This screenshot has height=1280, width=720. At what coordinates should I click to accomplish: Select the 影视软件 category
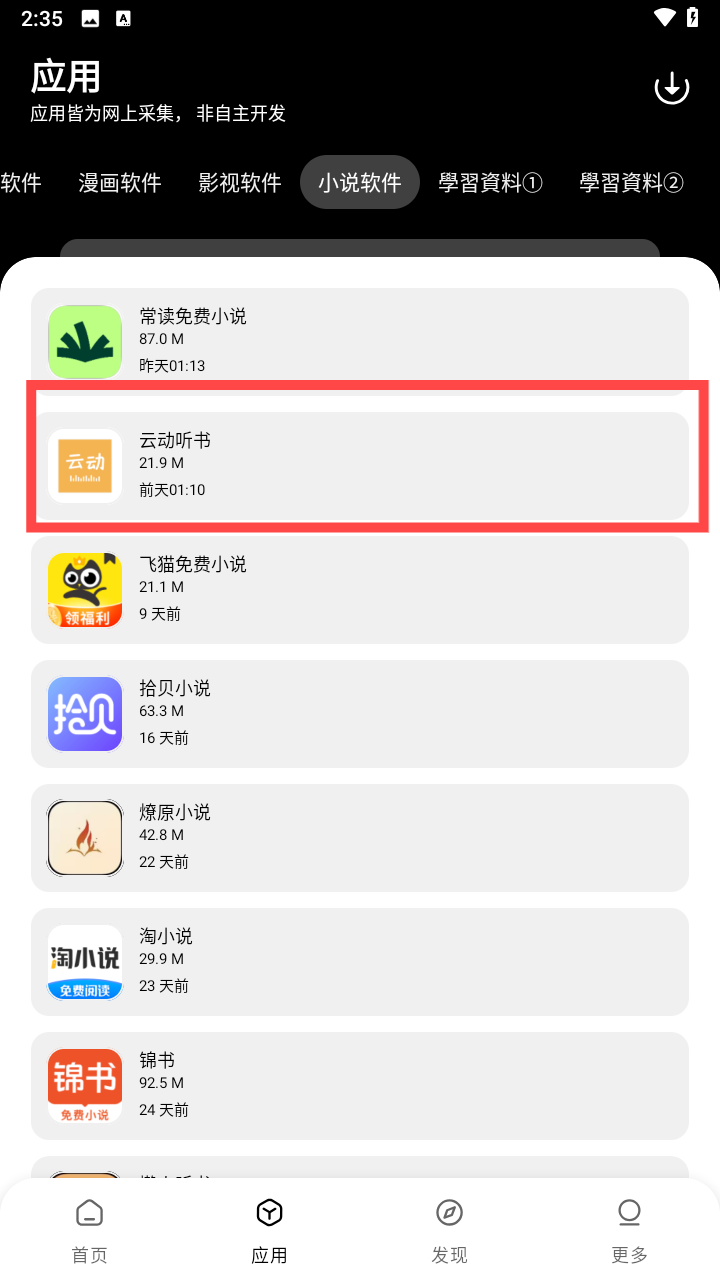click(239, 182)
